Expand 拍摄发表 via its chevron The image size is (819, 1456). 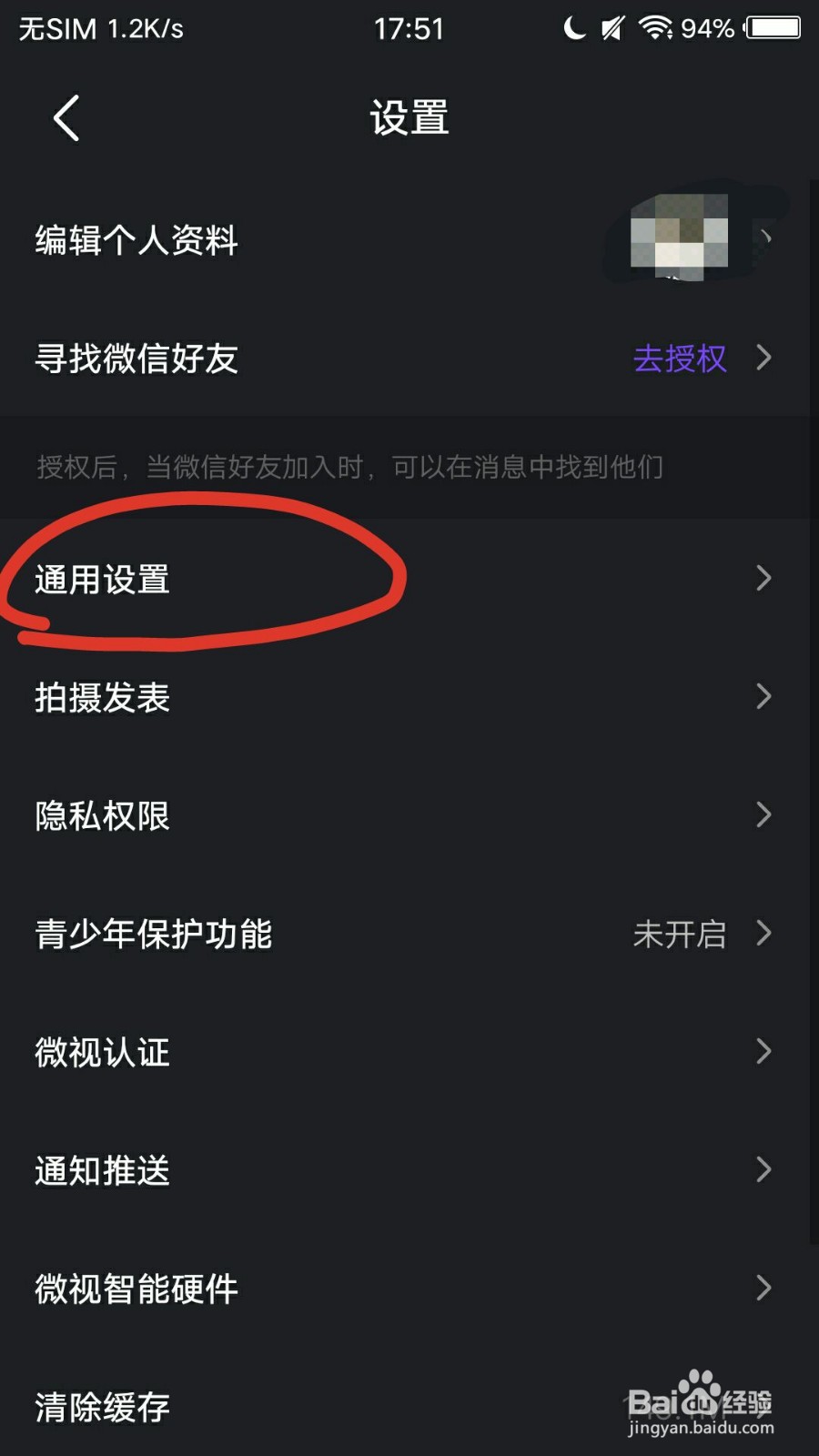click(x=763, y=696)
